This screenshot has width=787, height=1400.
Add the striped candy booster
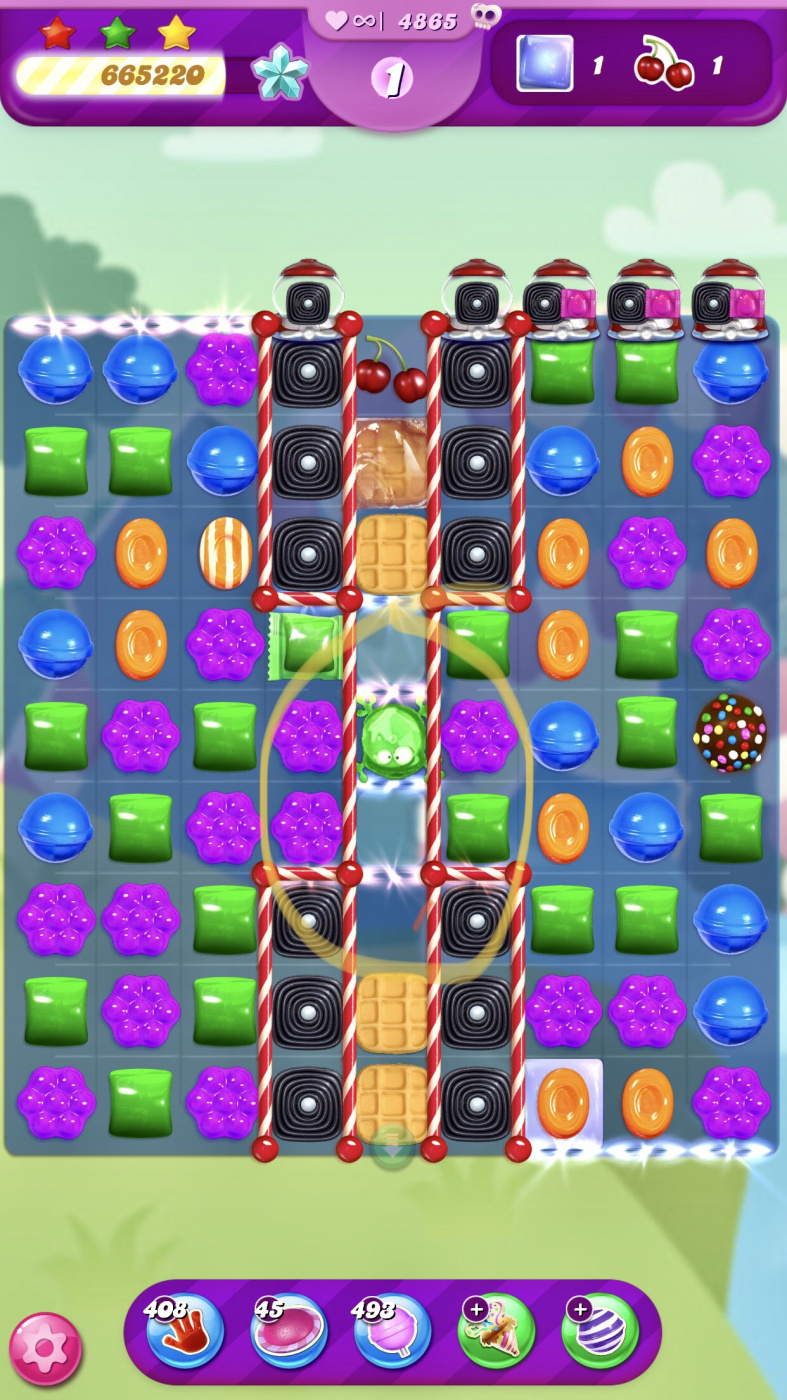(600, 1331)
